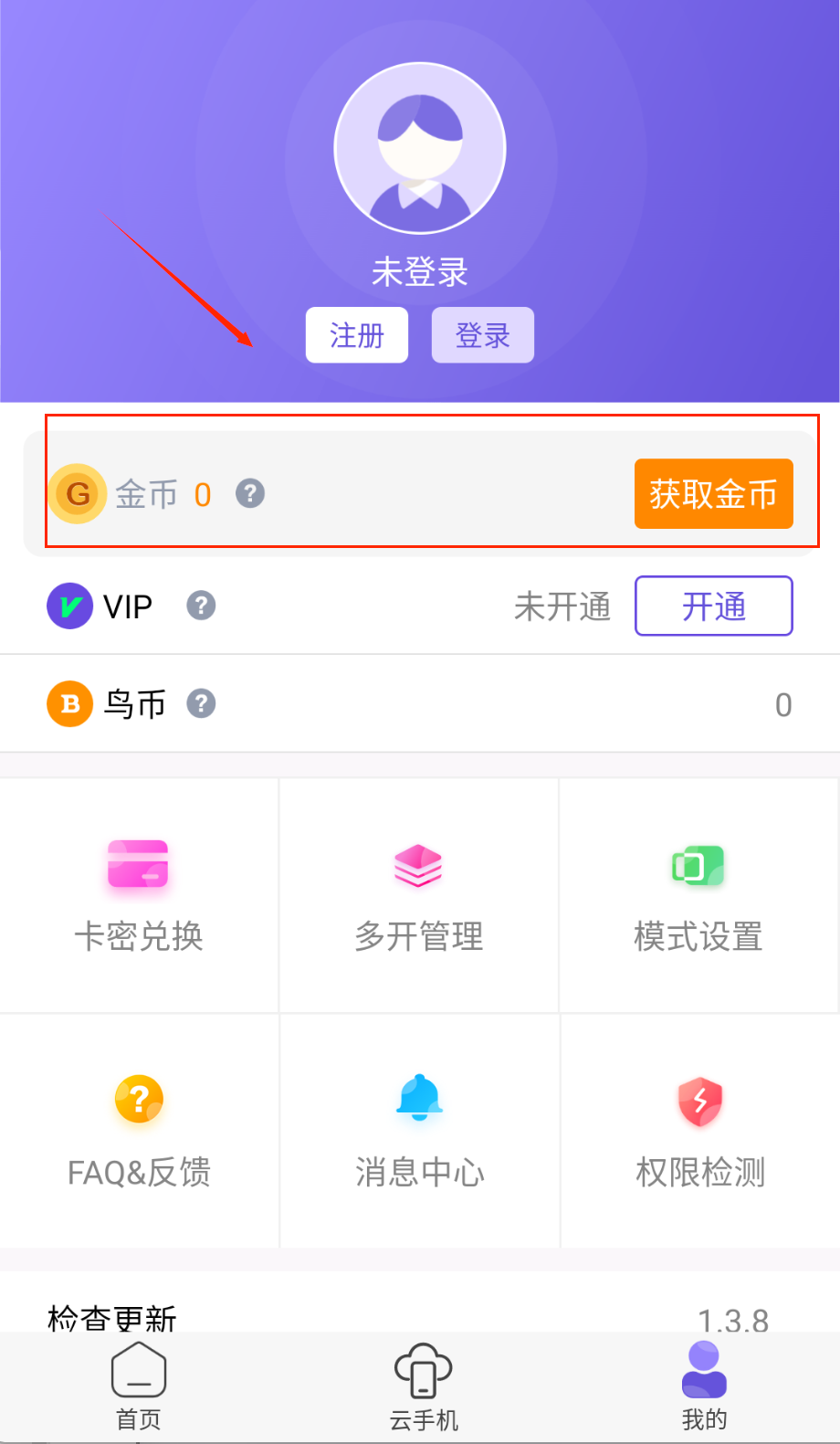The image size is (840, 1444).
Task: Open the help icon next to VIP
Action: 201,606
